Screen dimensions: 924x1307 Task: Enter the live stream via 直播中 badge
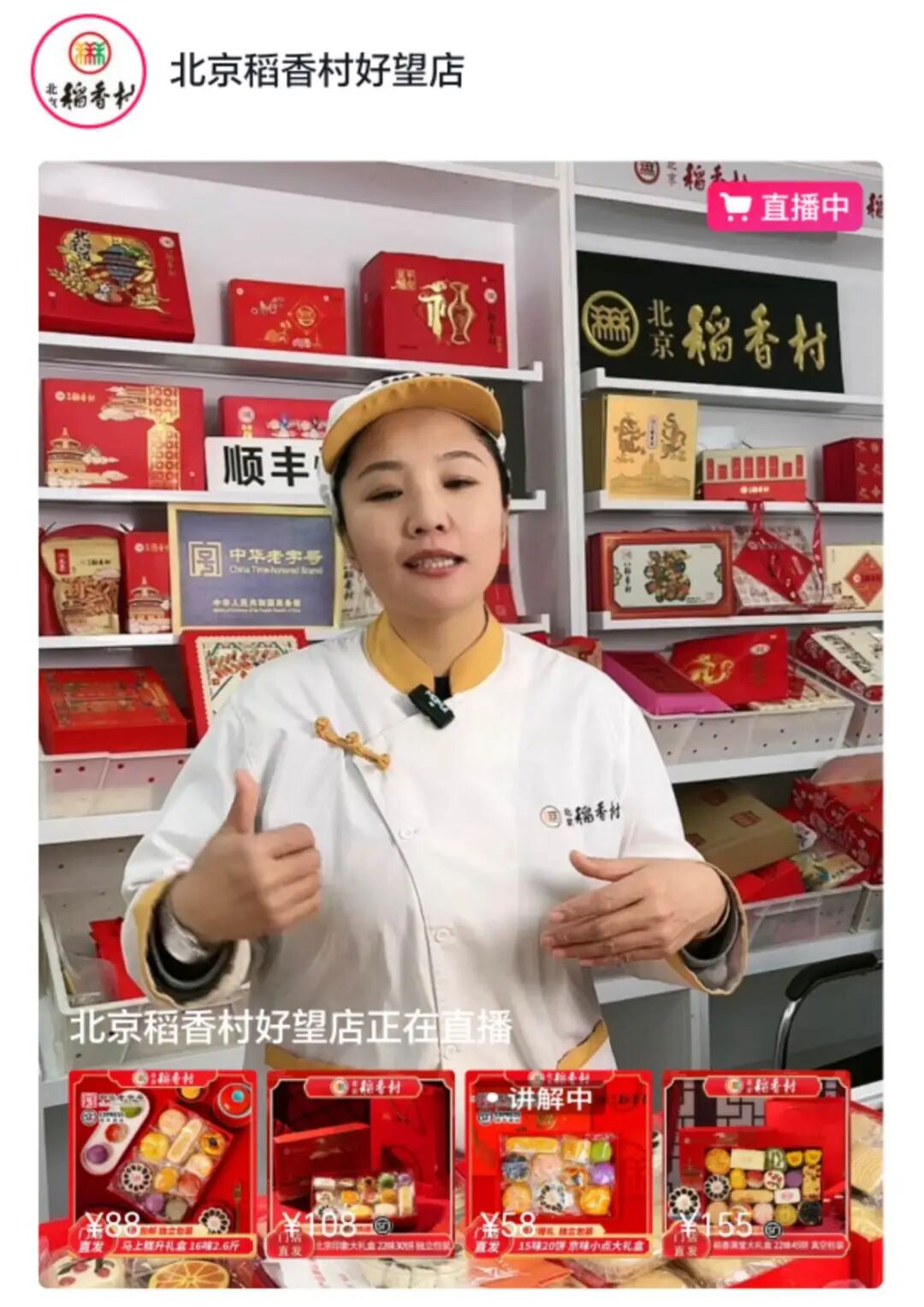[784, 206]
